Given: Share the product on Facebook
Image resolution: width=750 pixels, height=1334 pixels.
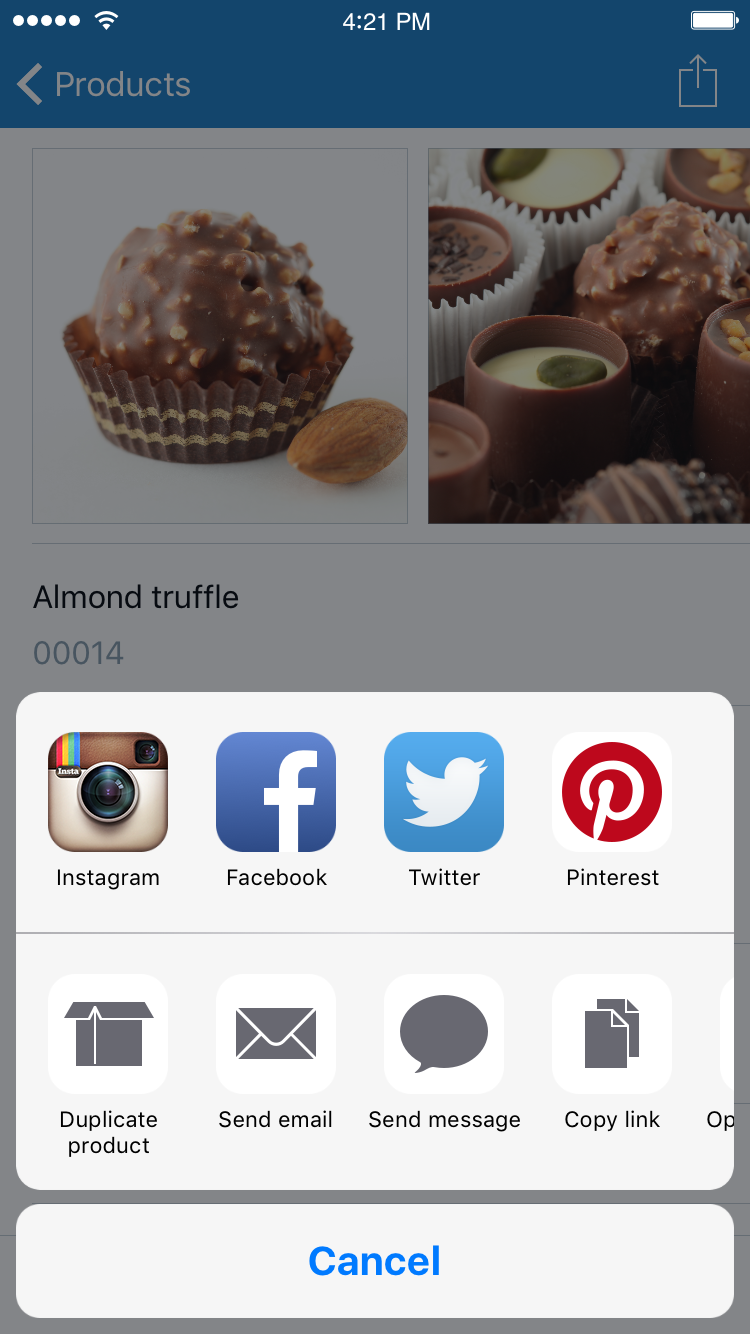Looking at the screenshot, I should [x=276, y=792].
